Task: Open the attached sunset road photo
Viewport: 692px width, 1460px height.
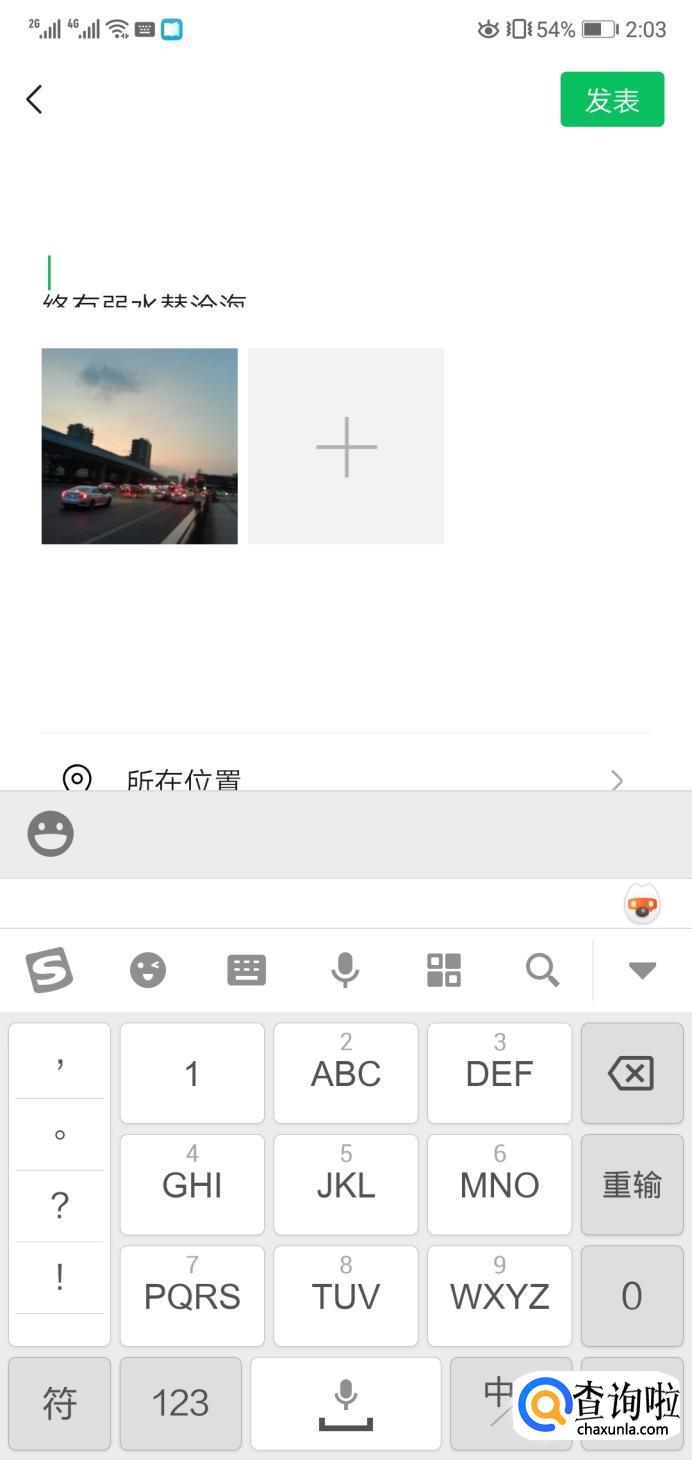Action: pyautogui.click(x=140, y=446)
